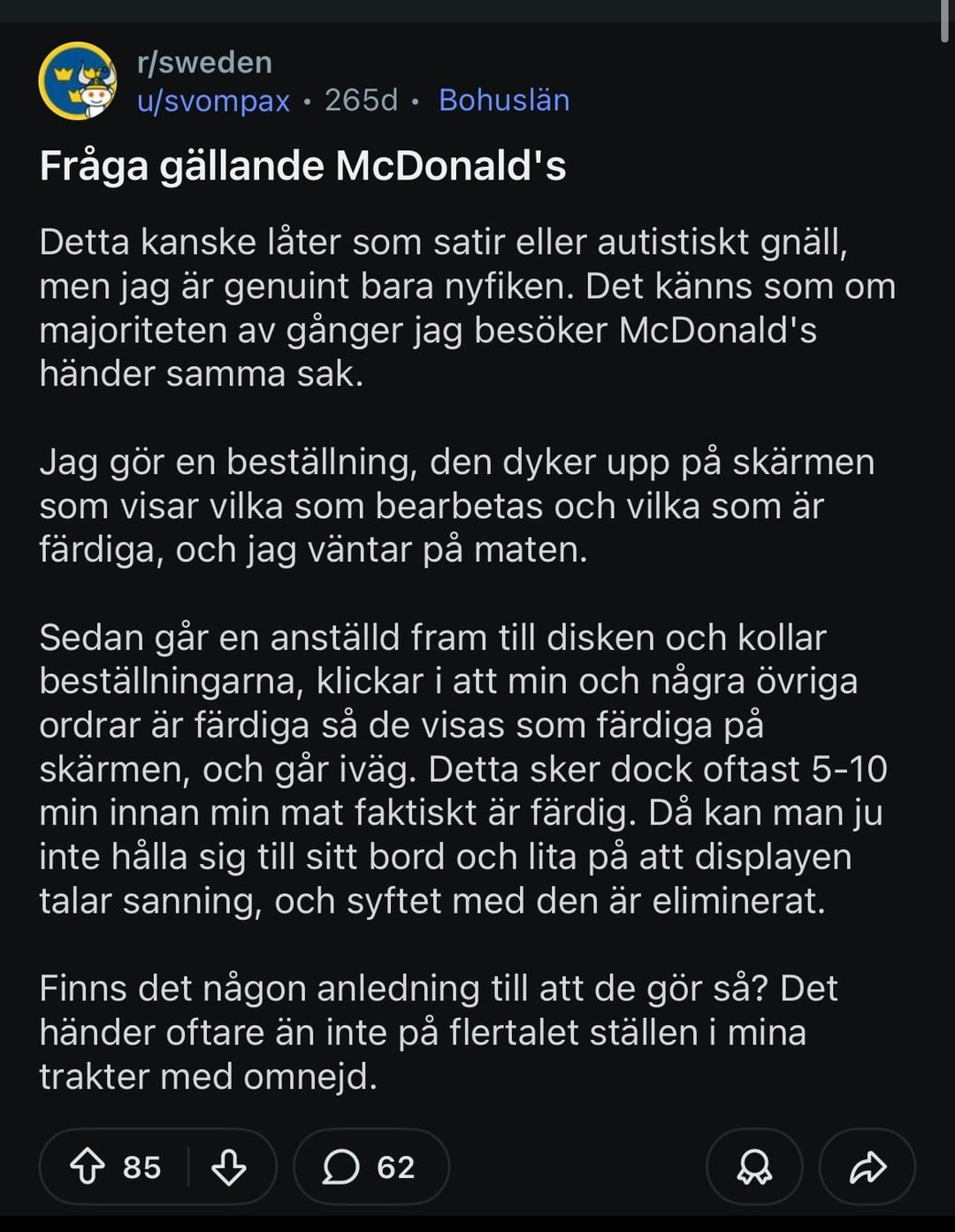Downvote the McDonald's question post

click(229, 1167)
